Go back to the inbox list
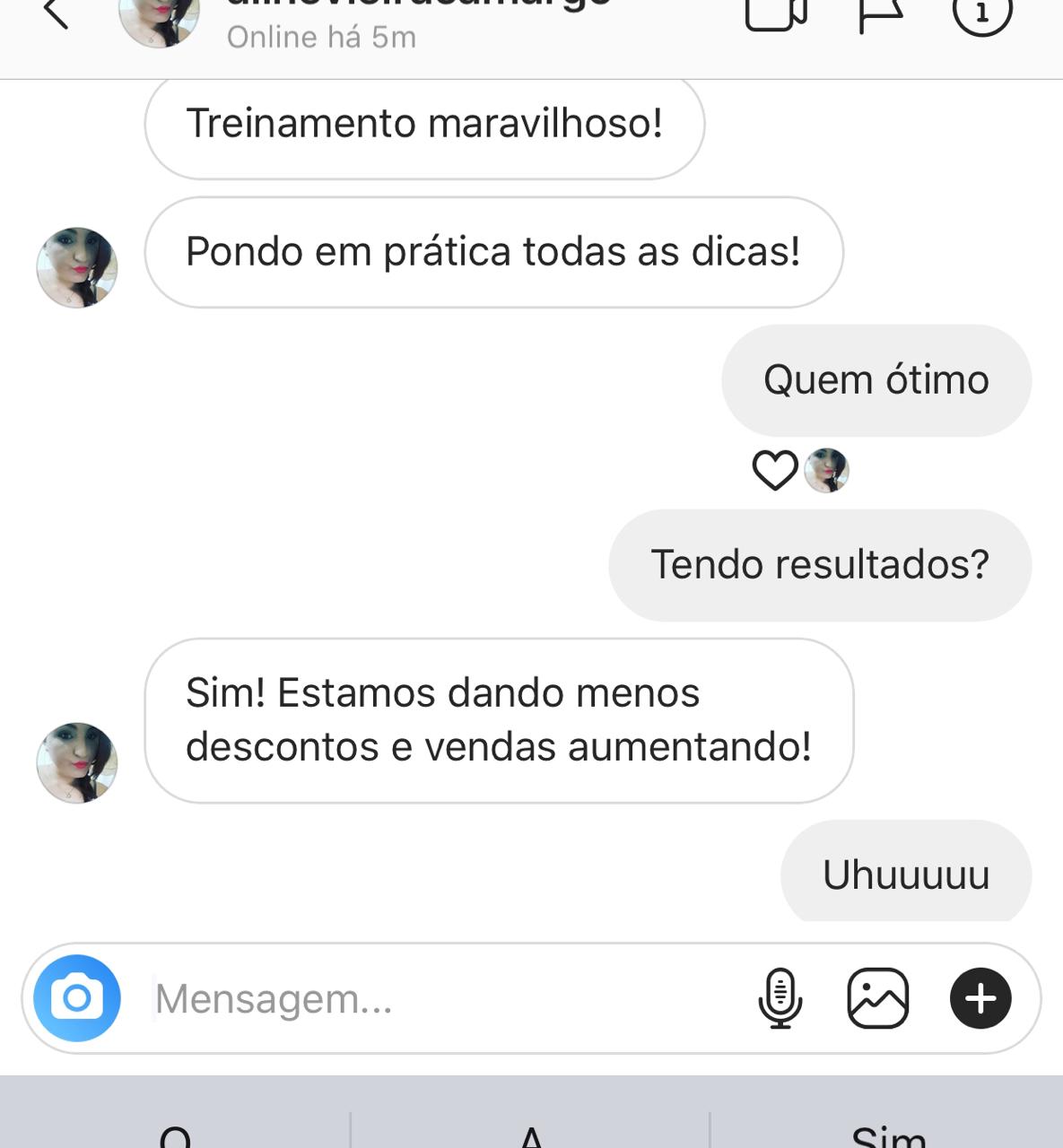 click(x=56, y=13)
